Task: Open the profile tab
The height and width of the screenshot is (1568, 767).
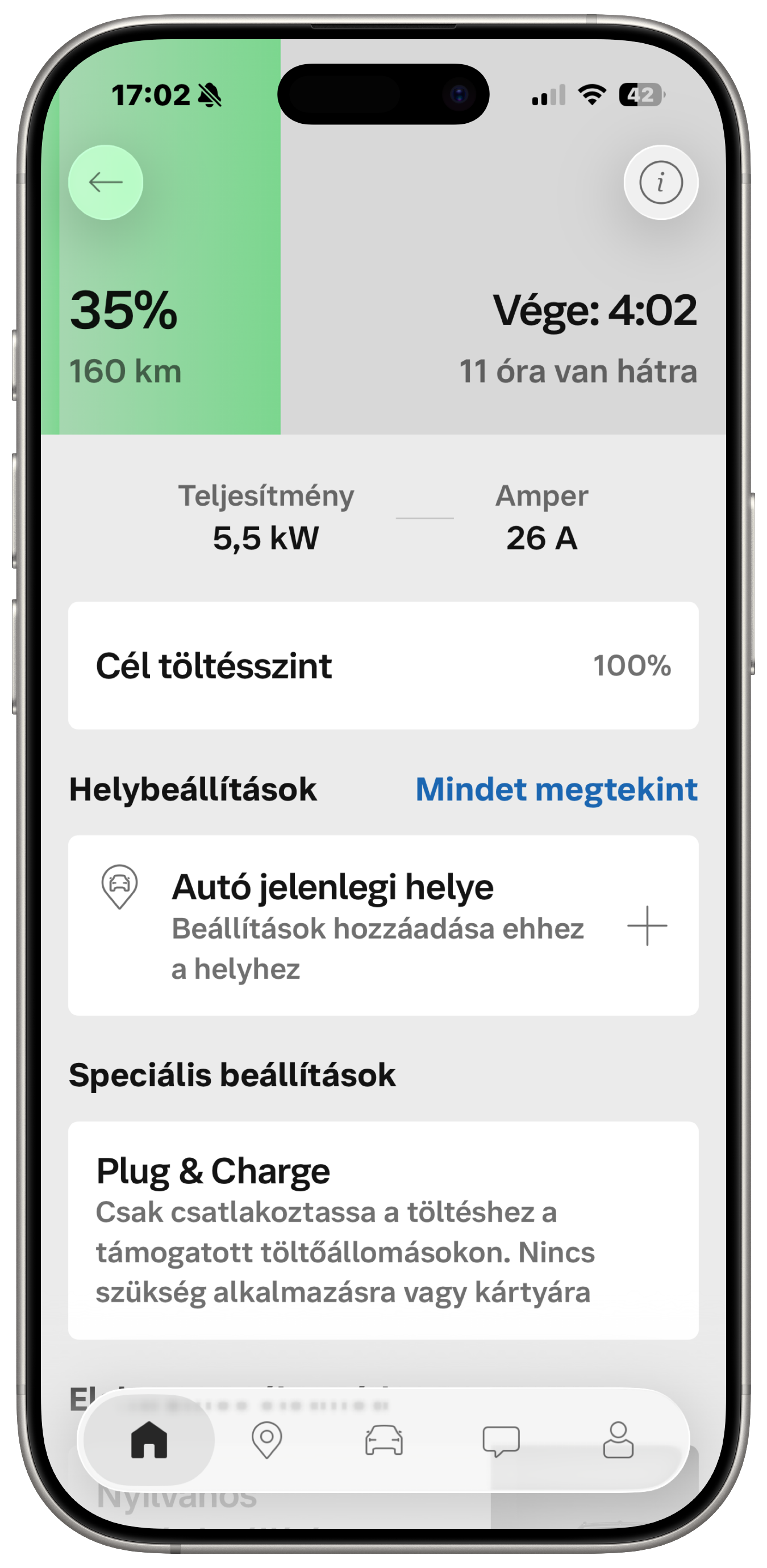Action: pyautogui.click(x=618, y=1440)
